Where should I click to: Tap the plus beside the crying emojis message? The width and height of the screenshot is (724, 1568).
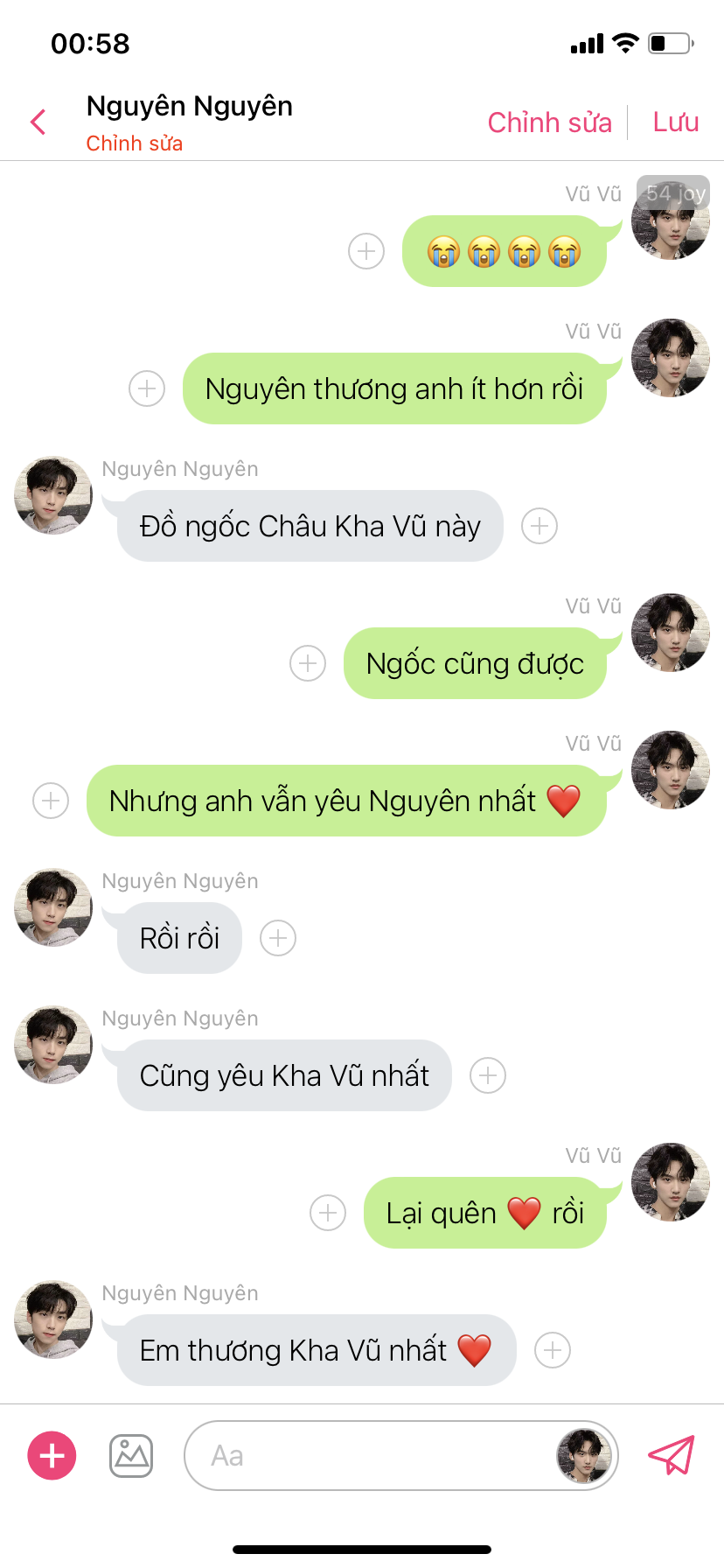click(366, 252)
